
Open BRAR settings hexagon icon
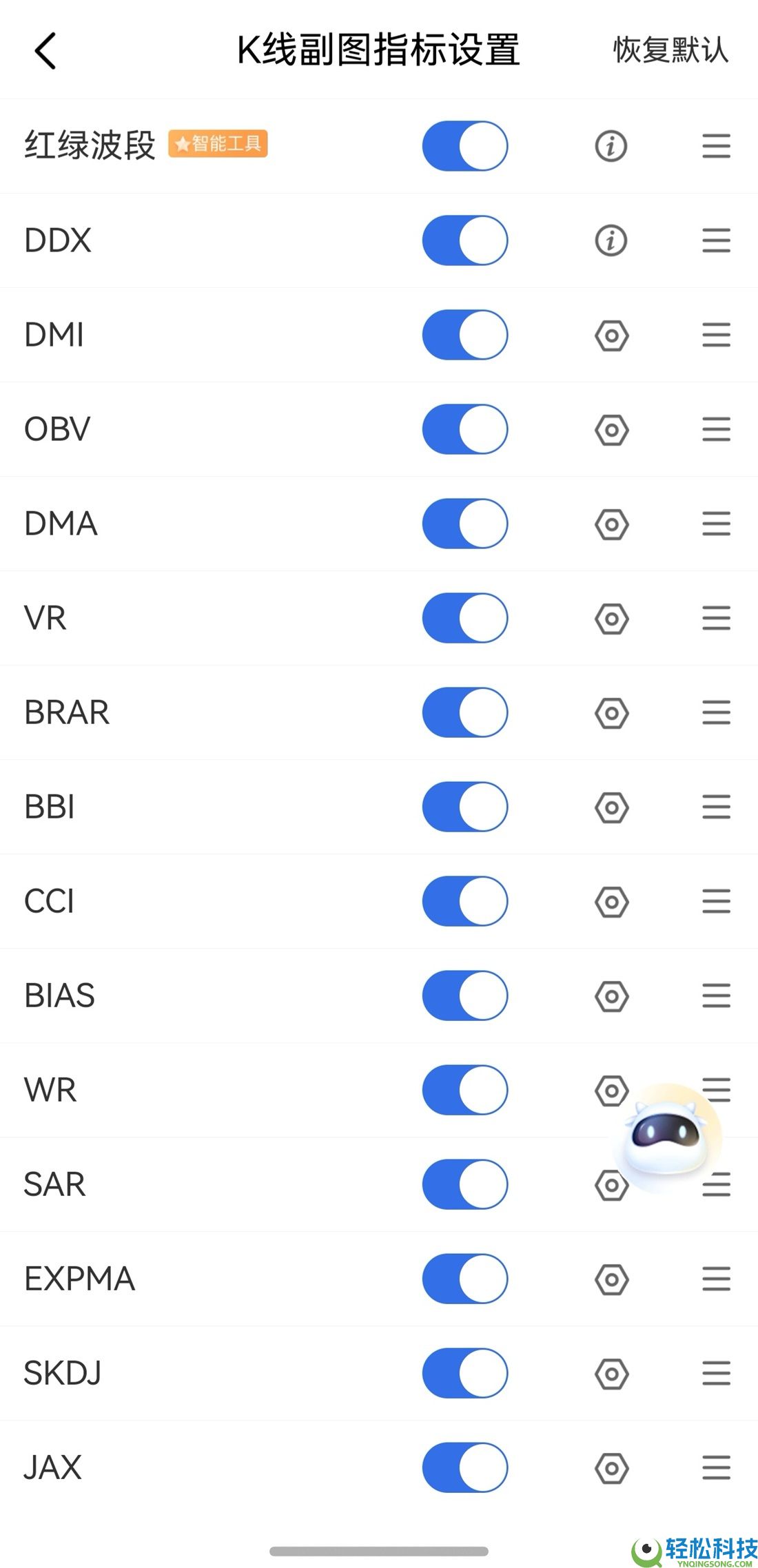point(611,713)
